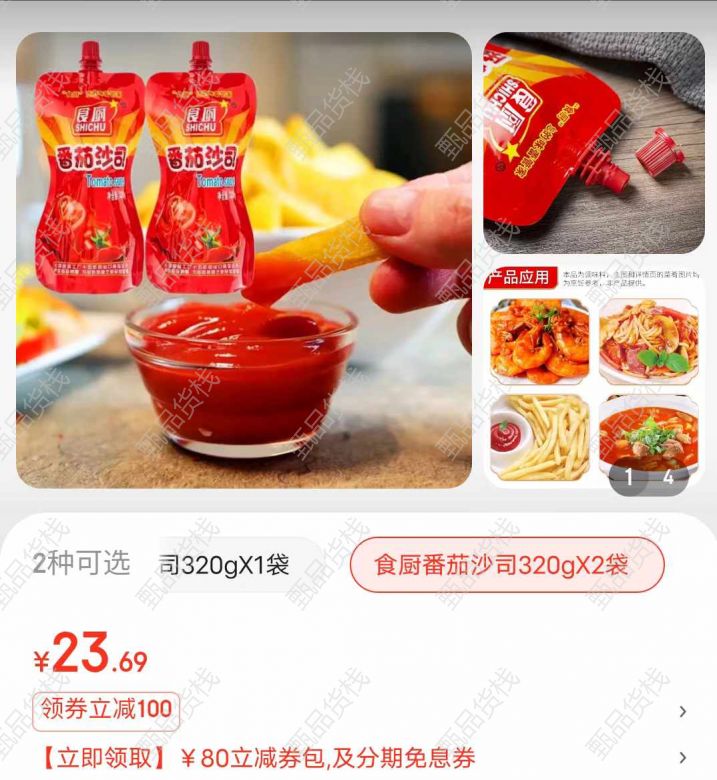This screenshot has width=717, height=780.
Task: Choose 食厨番茄沙司320gX2袋 variant
Action: pyautogui.click(x=506, y=565)
